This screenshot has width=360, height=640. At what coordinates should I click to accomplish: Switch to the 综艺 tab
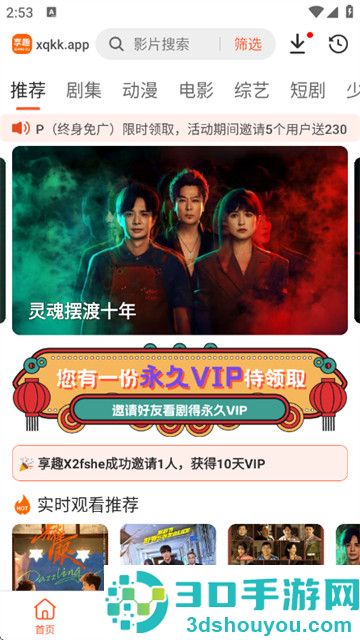252,90
